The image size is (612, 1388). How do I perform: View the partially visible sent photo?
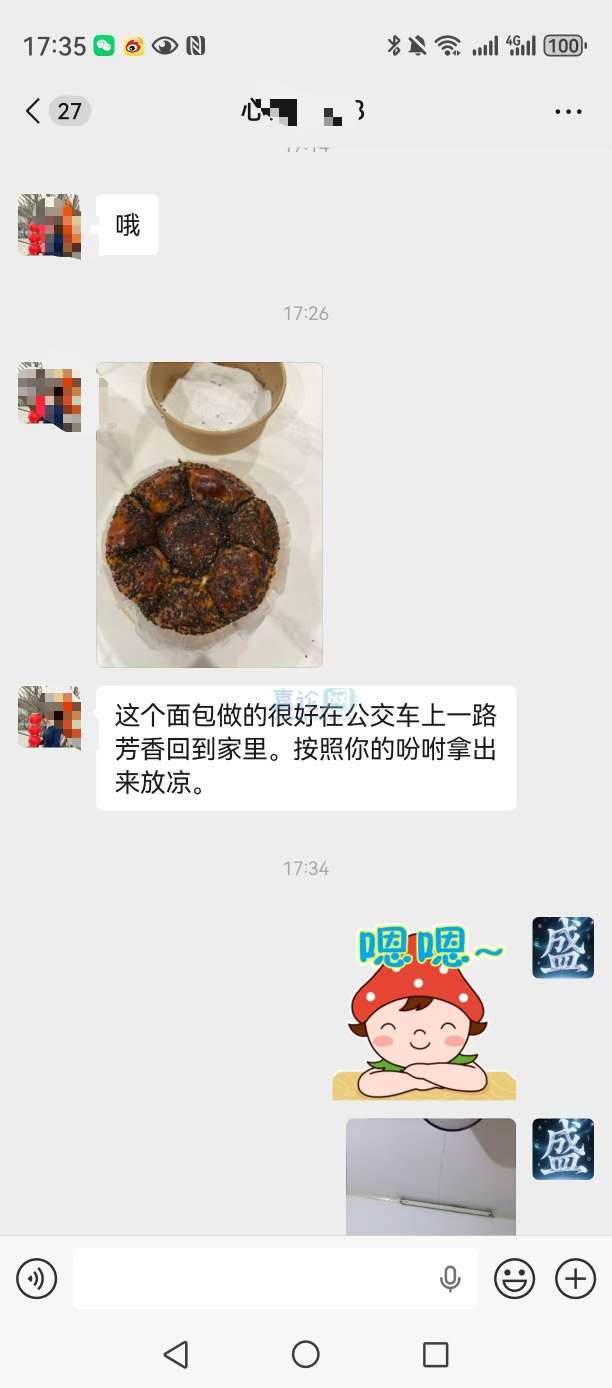[x=431, y=1176]
